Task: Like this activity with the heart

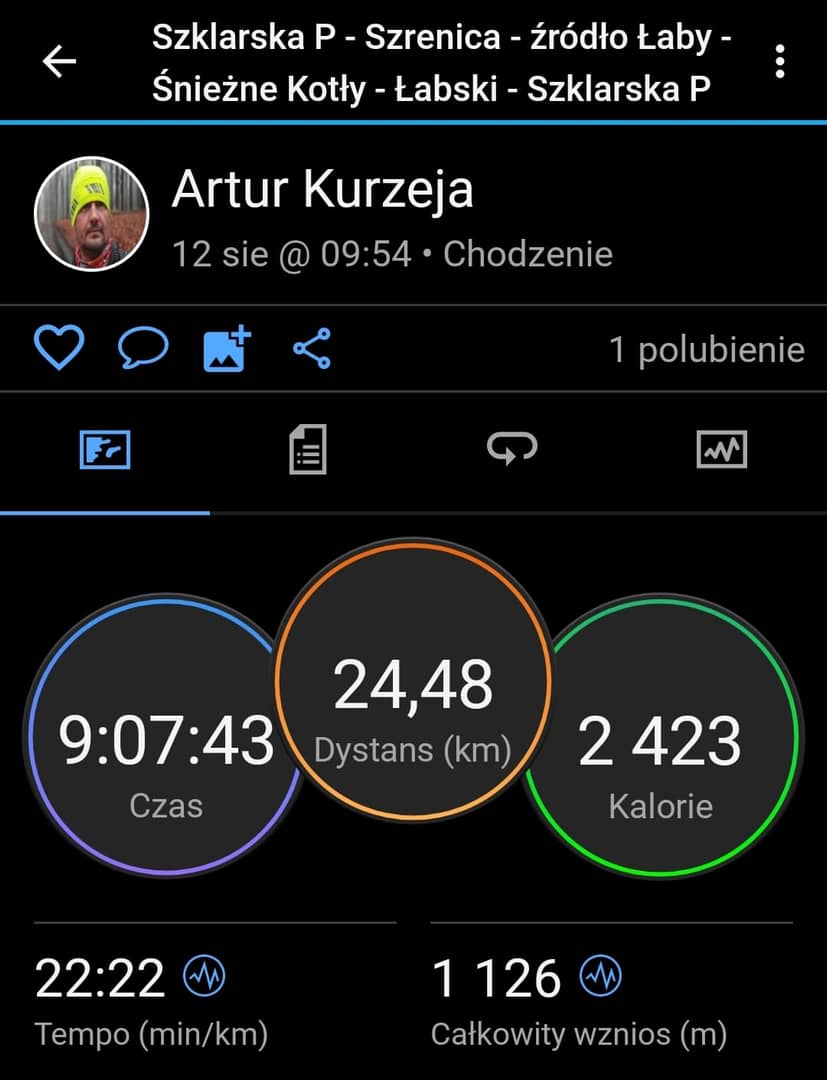Action: (x=59, y=349)
